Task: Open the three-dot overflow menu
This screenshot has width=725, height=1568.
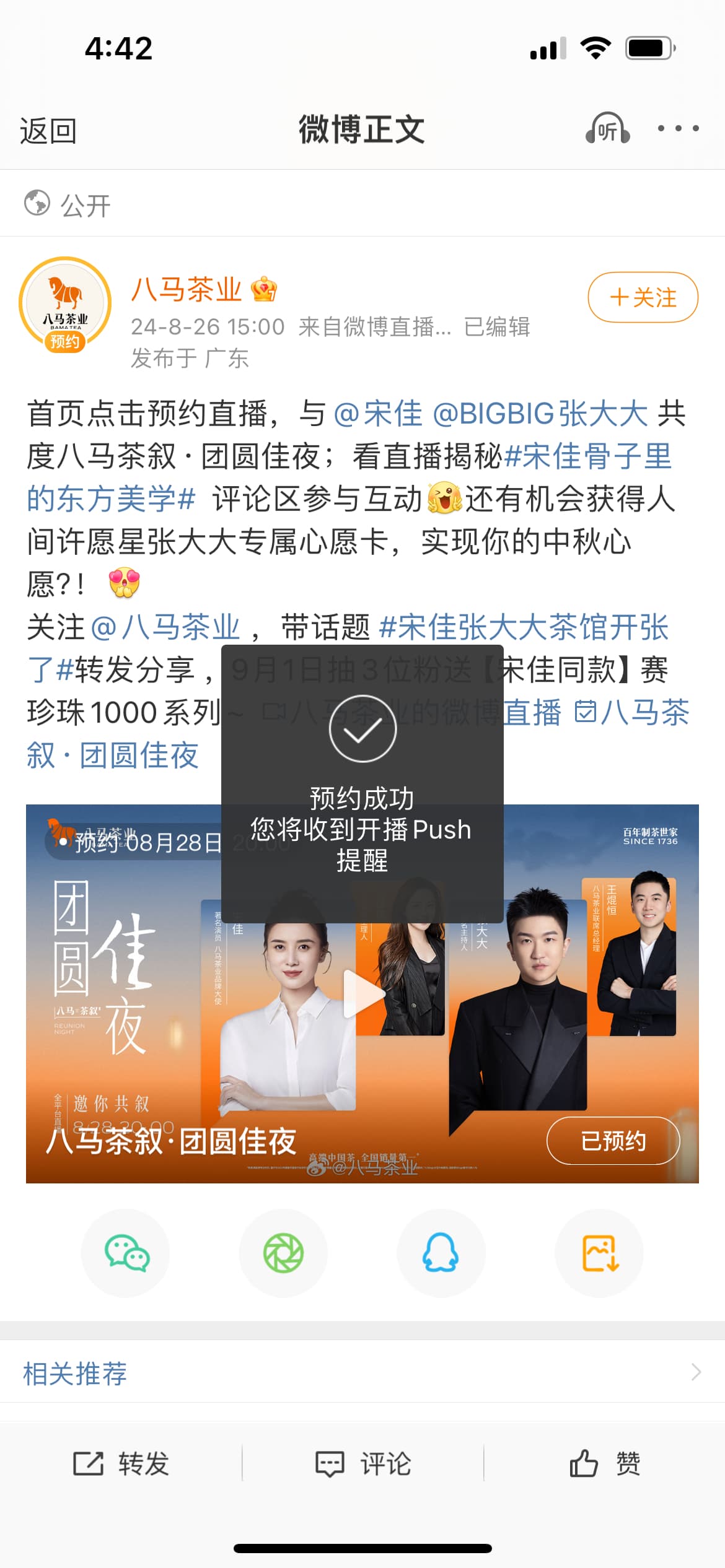Action: (x=678, y=129)
